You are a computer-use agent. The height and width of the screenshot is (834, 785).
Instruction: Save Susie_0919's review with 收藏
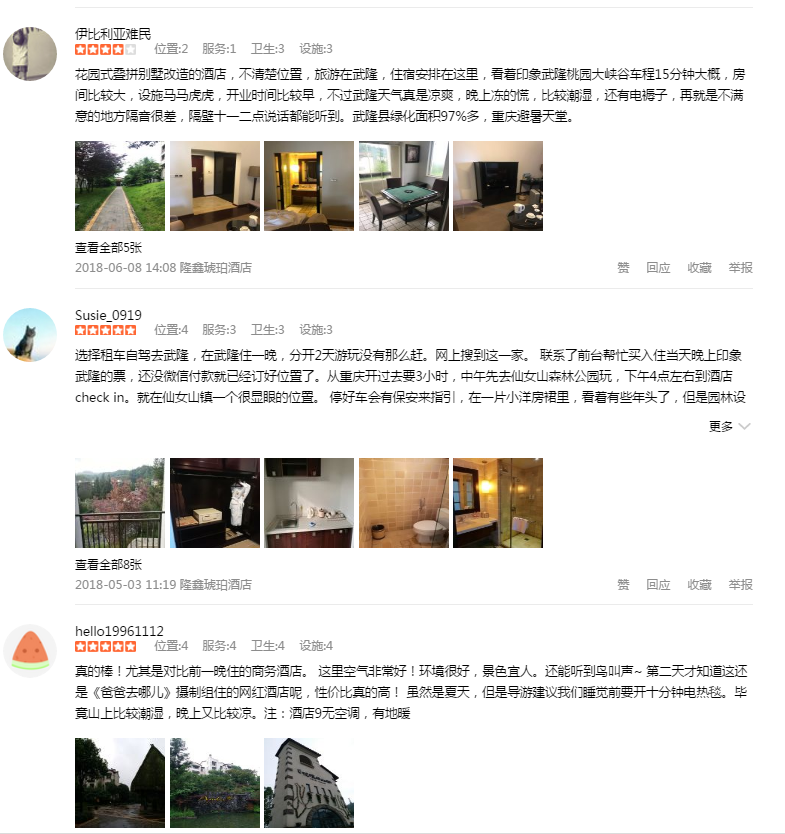coord(699,585)
